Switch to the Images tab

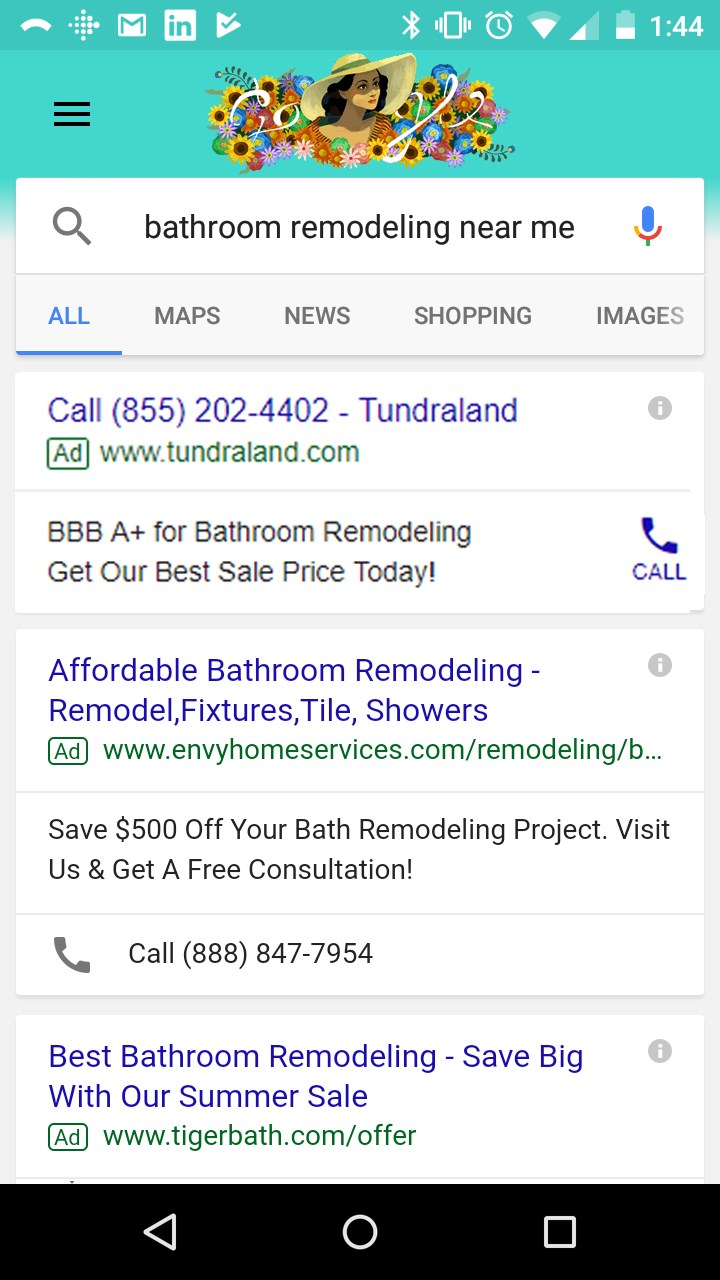[x=640, y=316]
